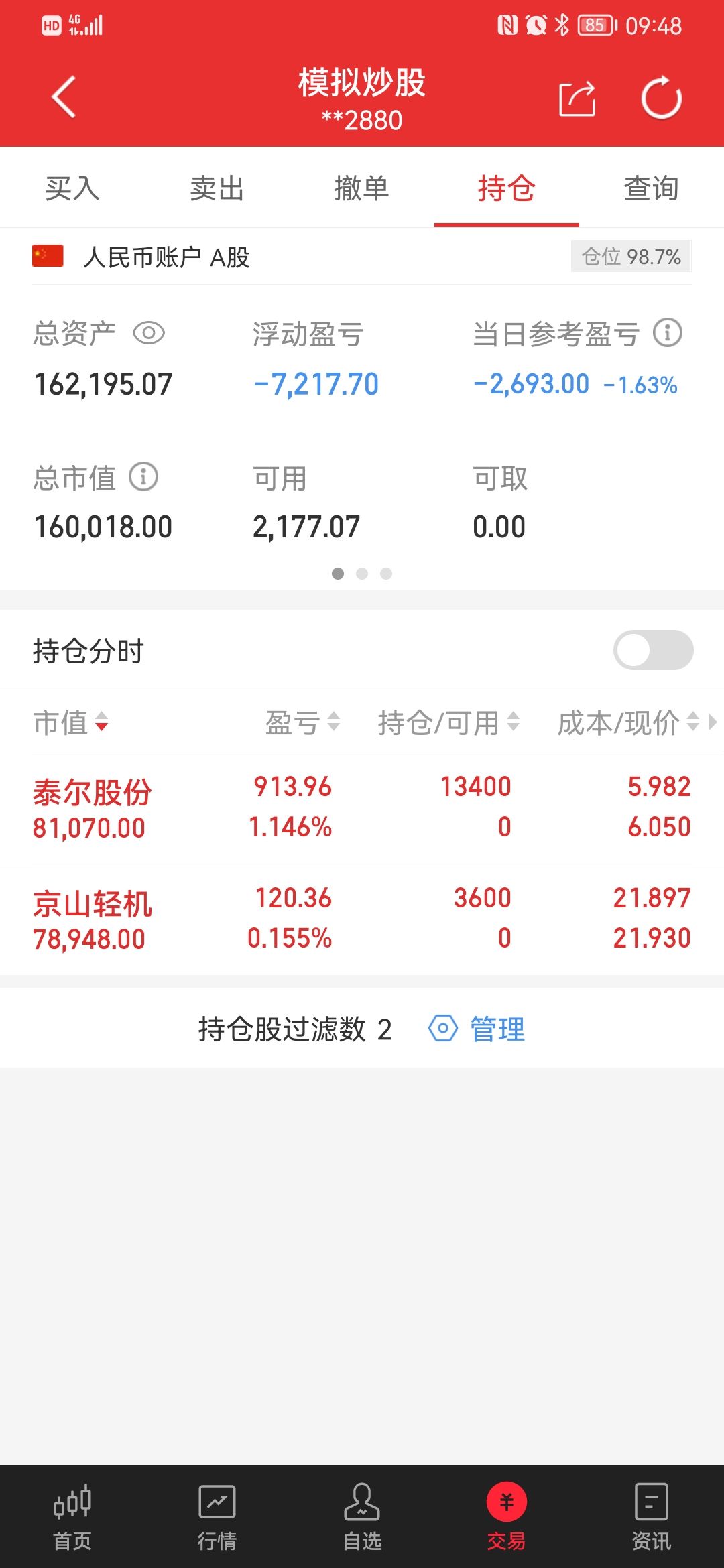This screenshot has width=724, height=1568.
Task: Switch to the 买入 tab
Action: coord(72,188)
